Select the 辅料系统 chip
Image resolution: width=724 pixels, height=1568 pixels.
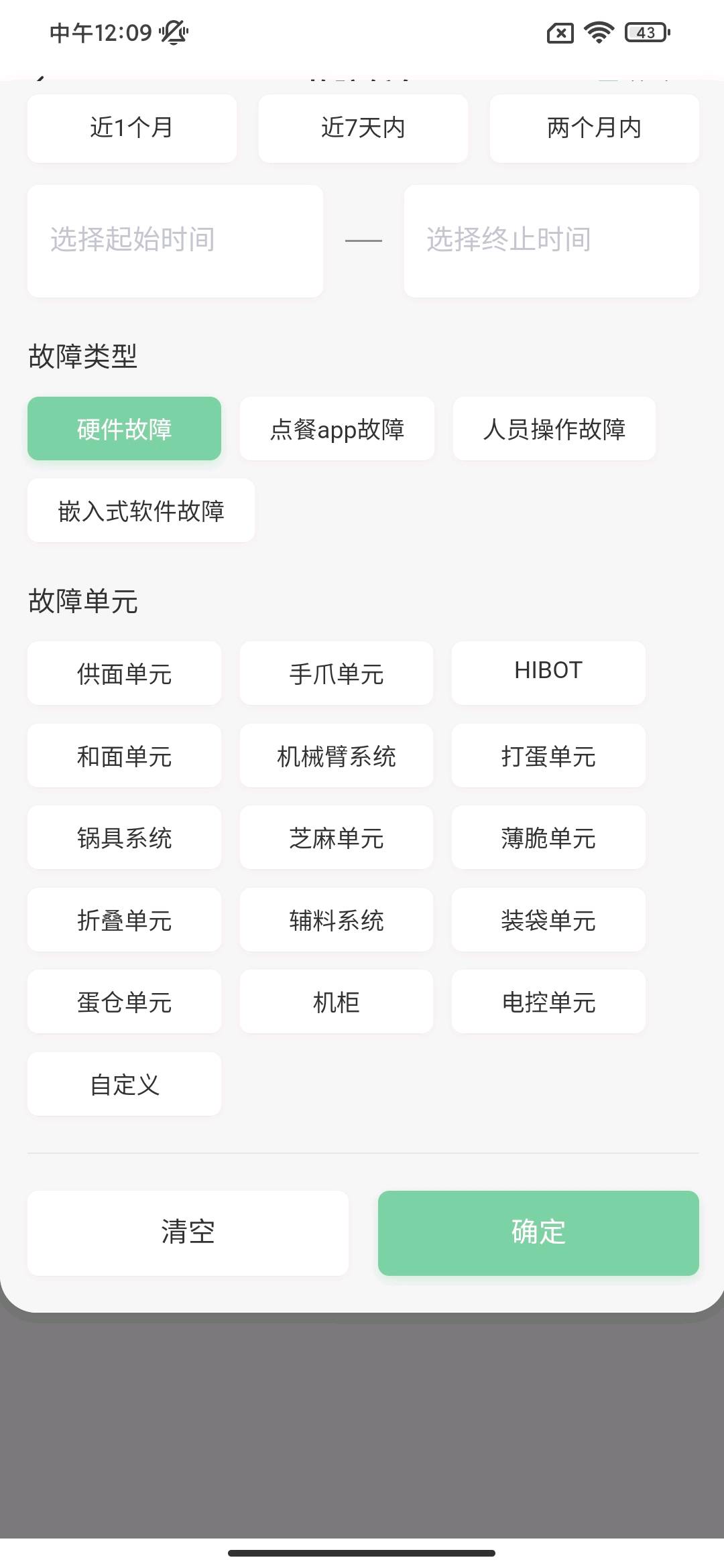(x=336, y=920)
